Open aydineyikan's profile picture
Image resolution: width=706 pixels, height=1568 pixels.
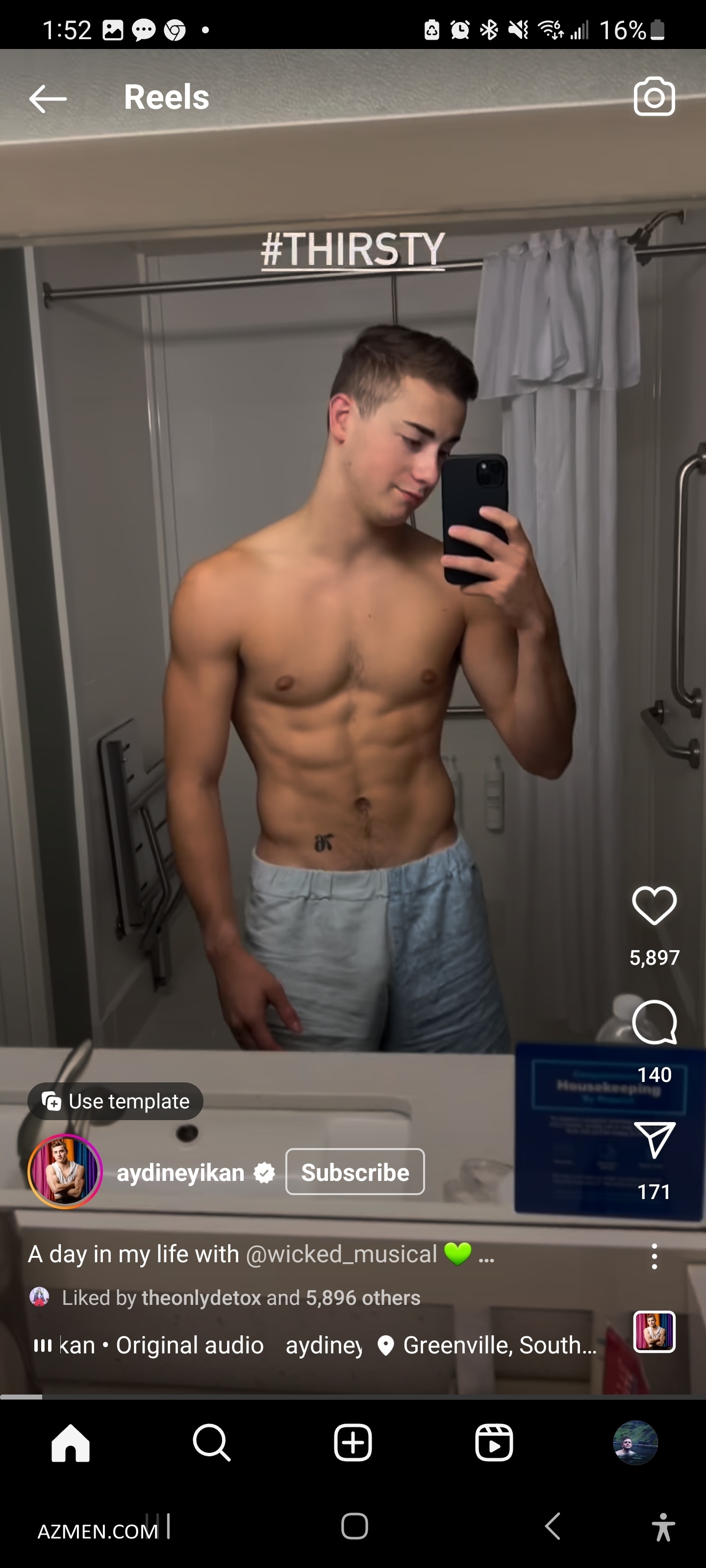pos(65,1172)
